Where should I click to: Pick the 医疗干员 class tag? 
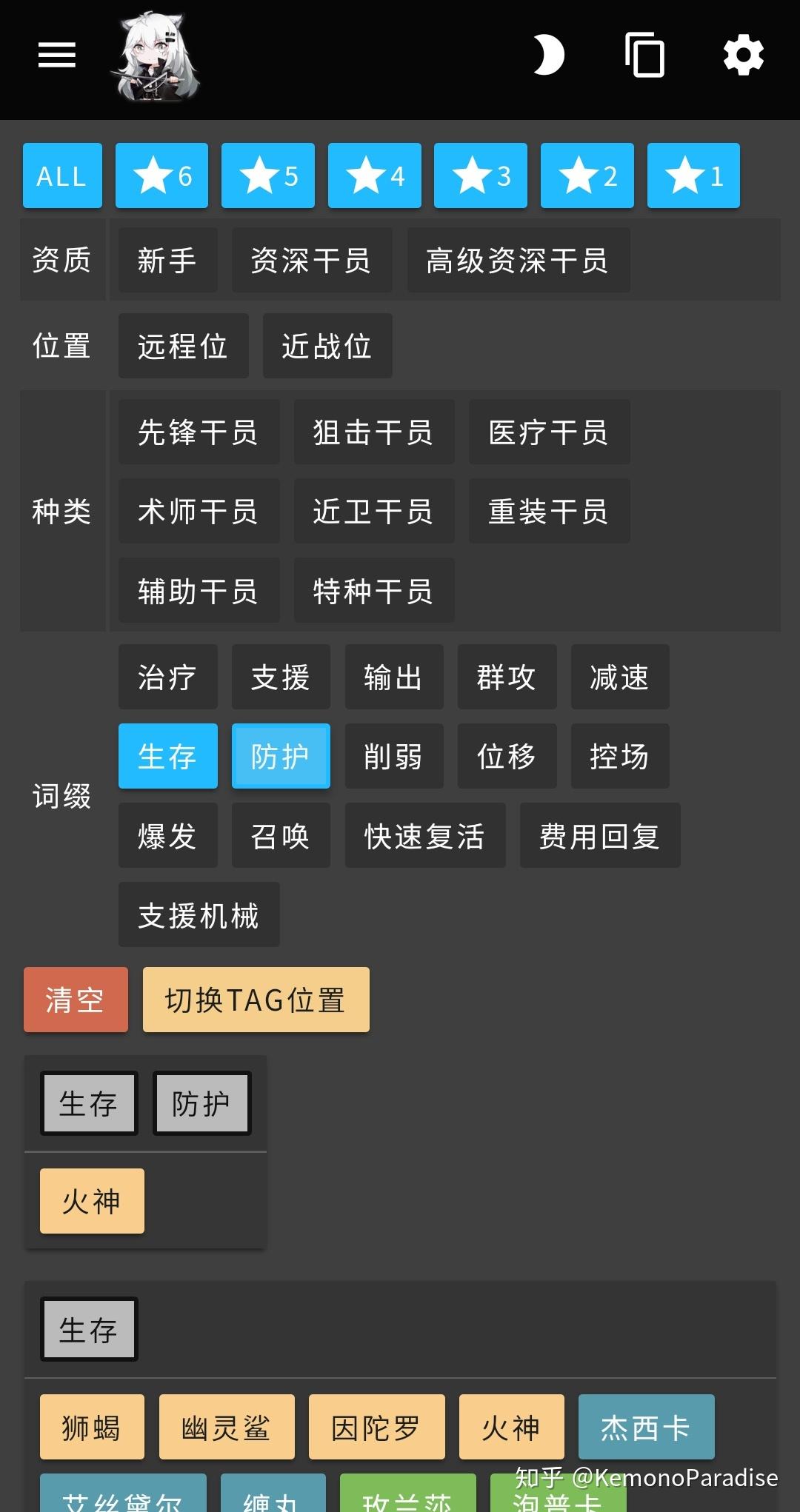pyautogui.click(x=549, y=432)
